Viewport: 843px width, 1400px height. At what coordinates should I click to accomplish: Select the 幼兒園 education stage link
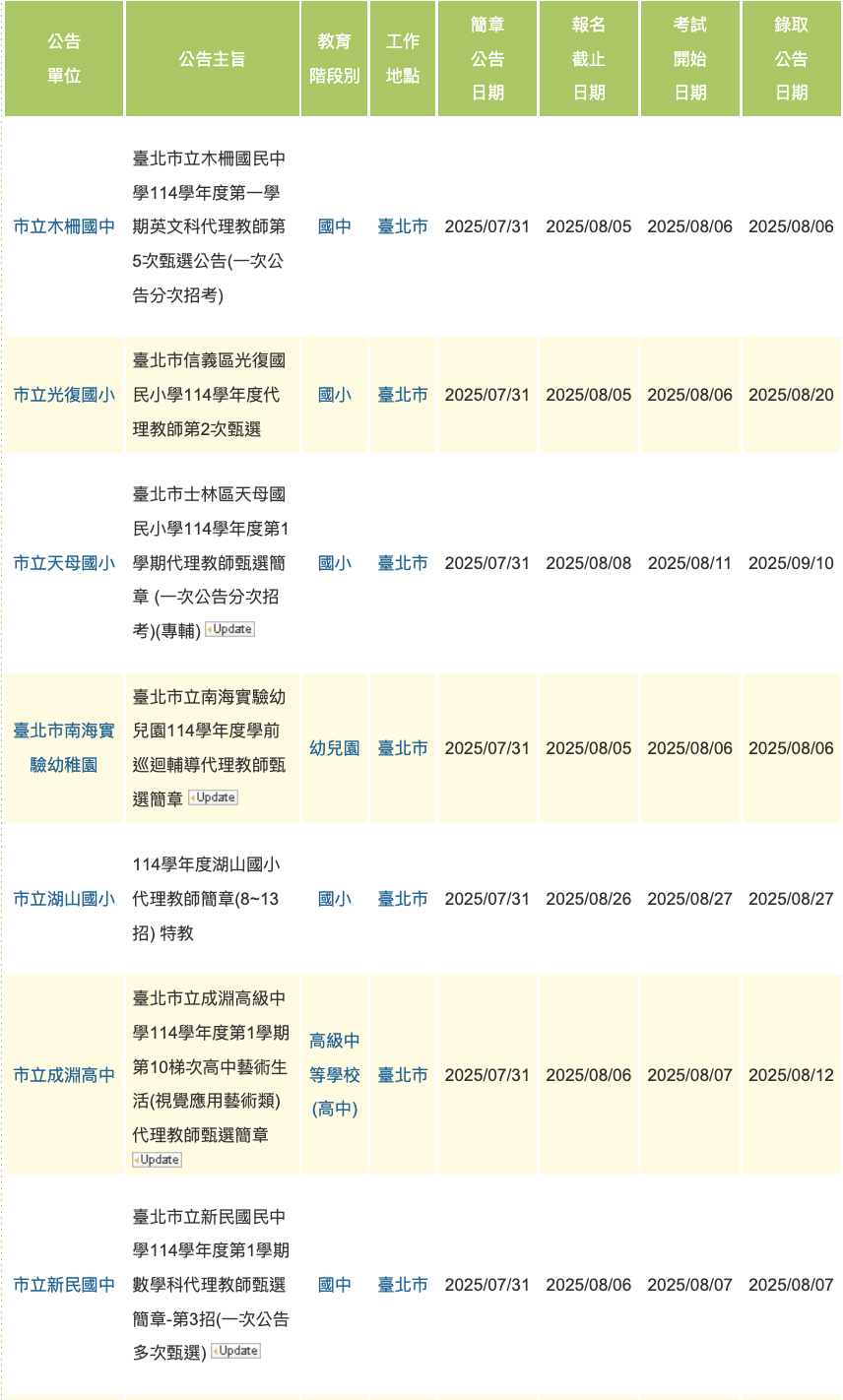(x=335, y=748)
